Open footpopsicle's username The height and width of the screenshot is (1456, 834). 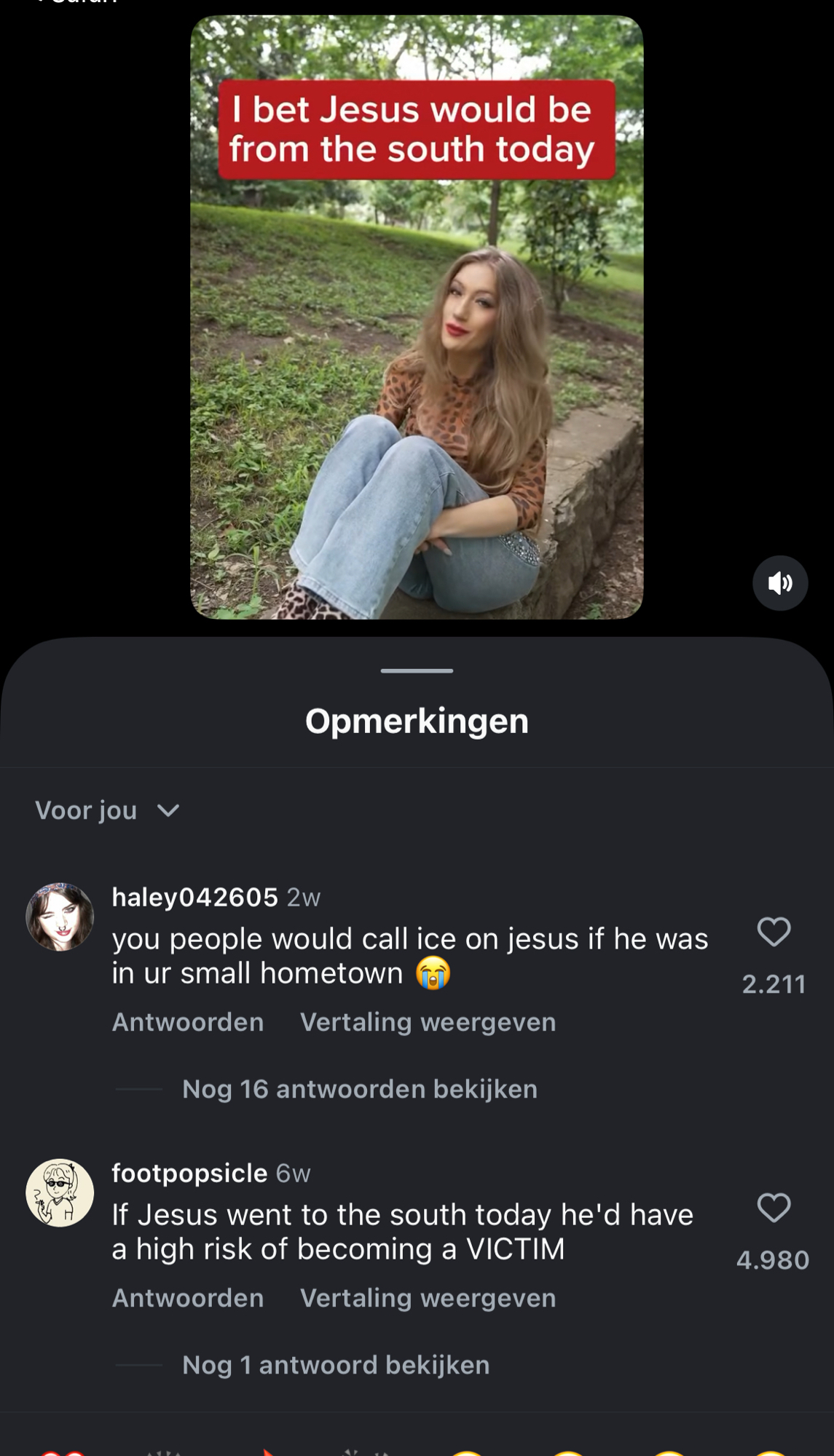[x=189, y=1173]
